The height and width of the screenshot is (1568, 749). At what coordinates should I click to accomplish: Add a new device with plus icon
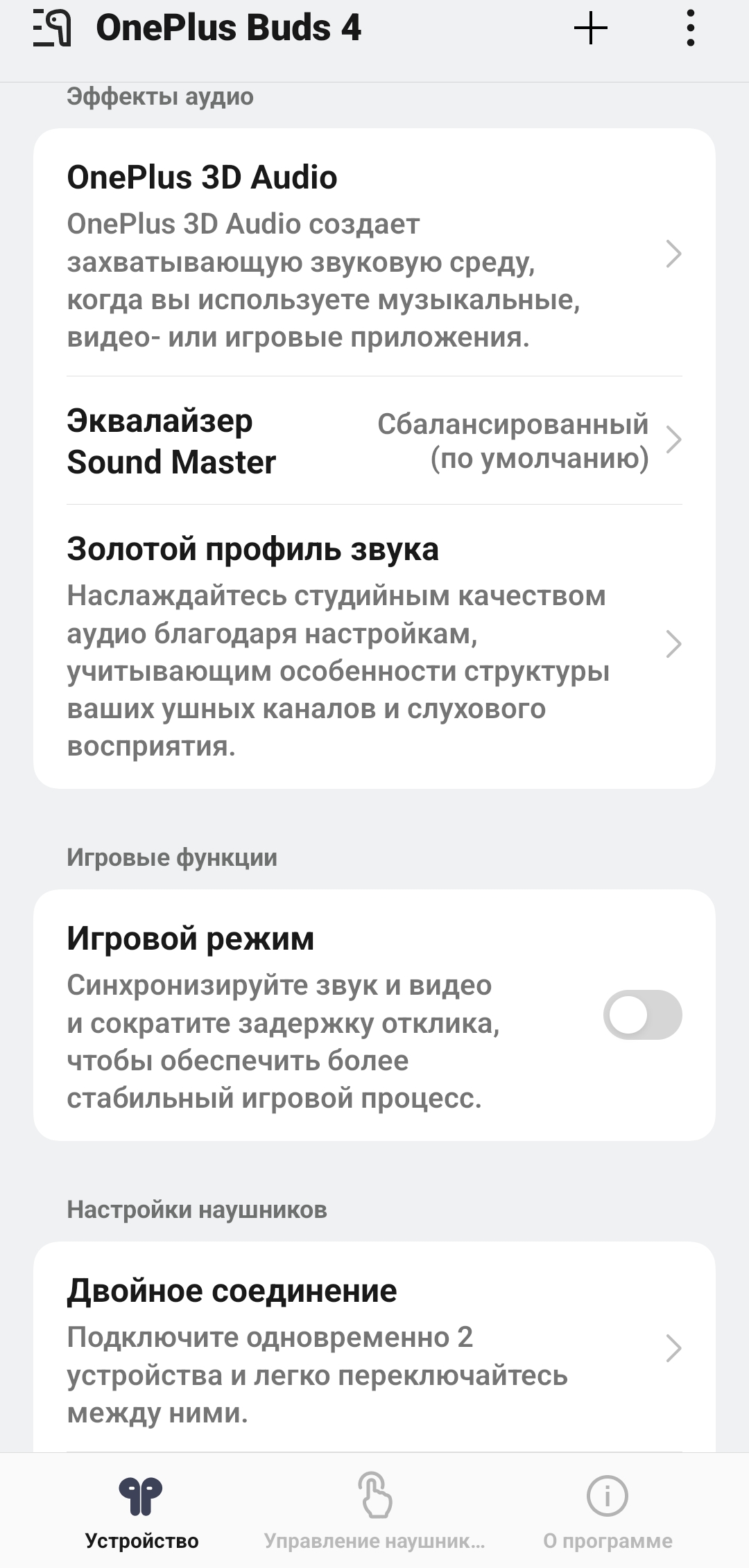591,29
